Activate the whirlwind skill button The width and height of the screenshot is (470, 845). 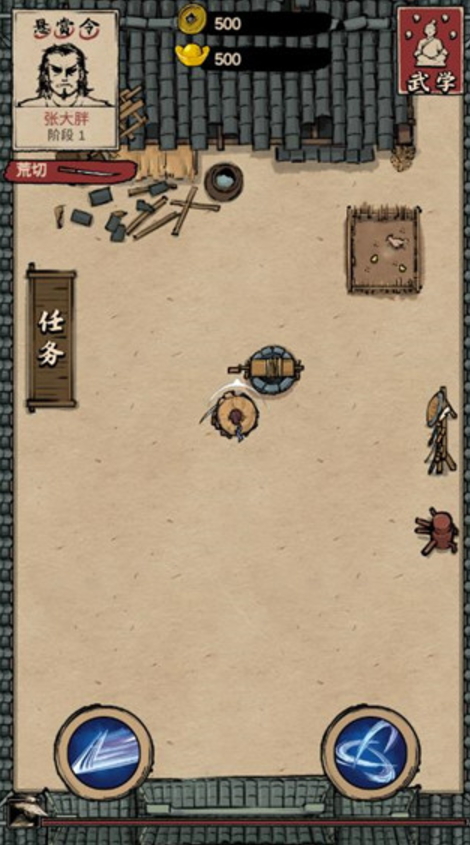click(x=371, y=752)
